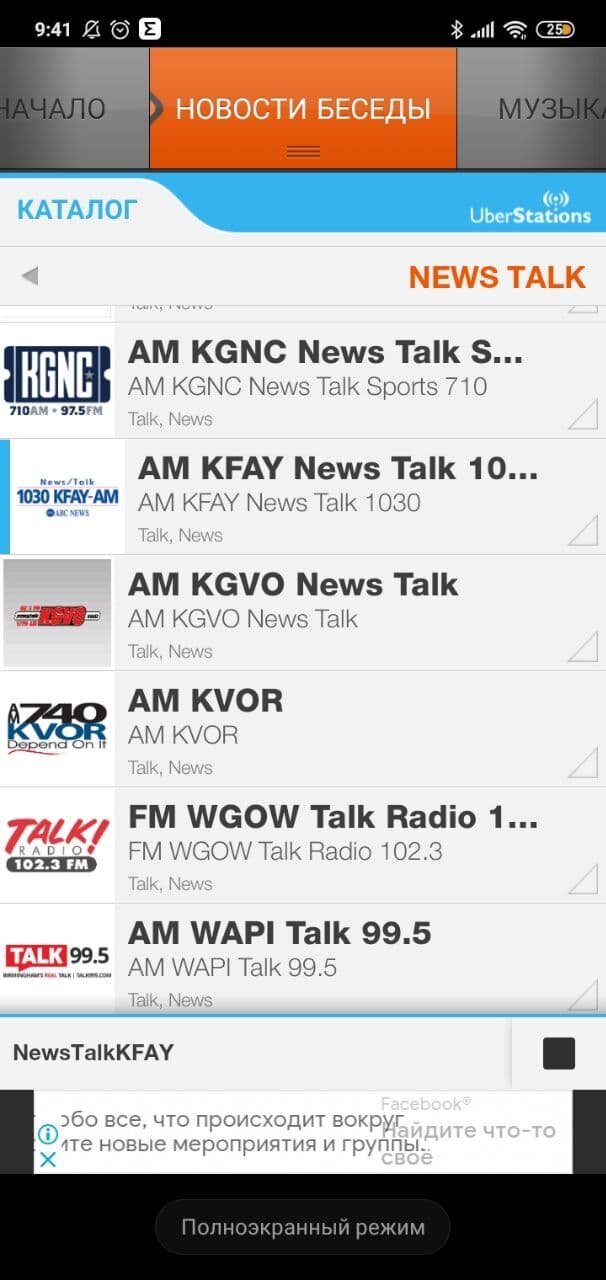Viewport: 606px width, 1280px height.
Task: Go back using the News Talk arrow
Action: pyautogui.click(x=30, y=276)
